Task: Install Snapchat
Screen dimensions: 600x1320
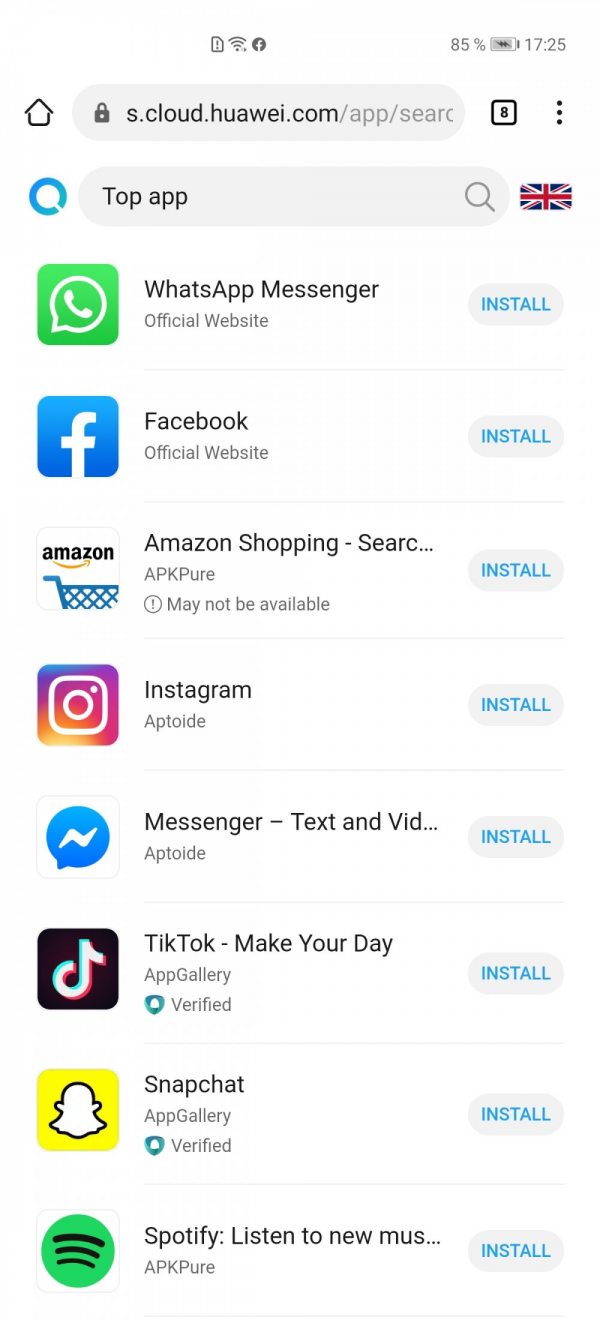Action: [515, 1114]
